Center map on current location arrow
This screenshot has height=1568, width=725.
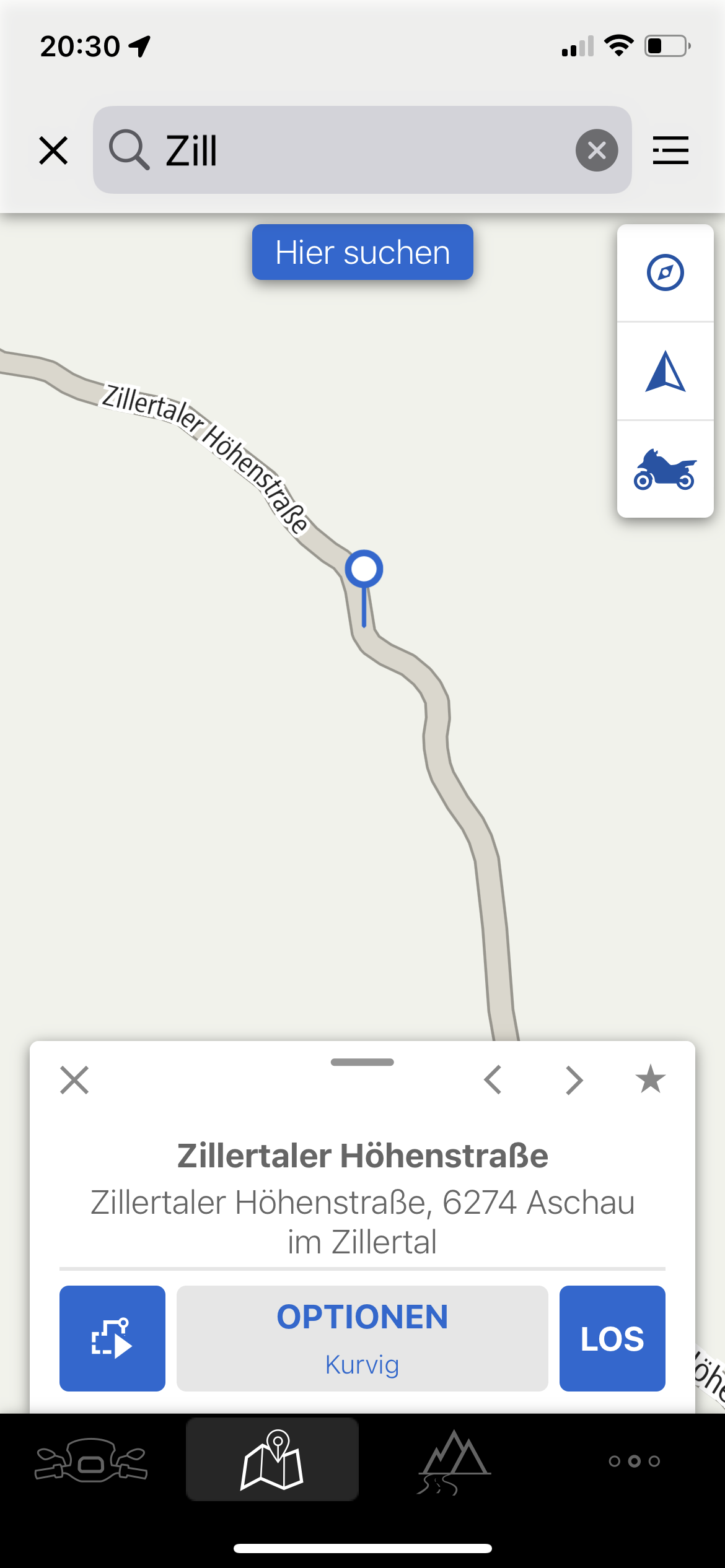pos(665,372)
